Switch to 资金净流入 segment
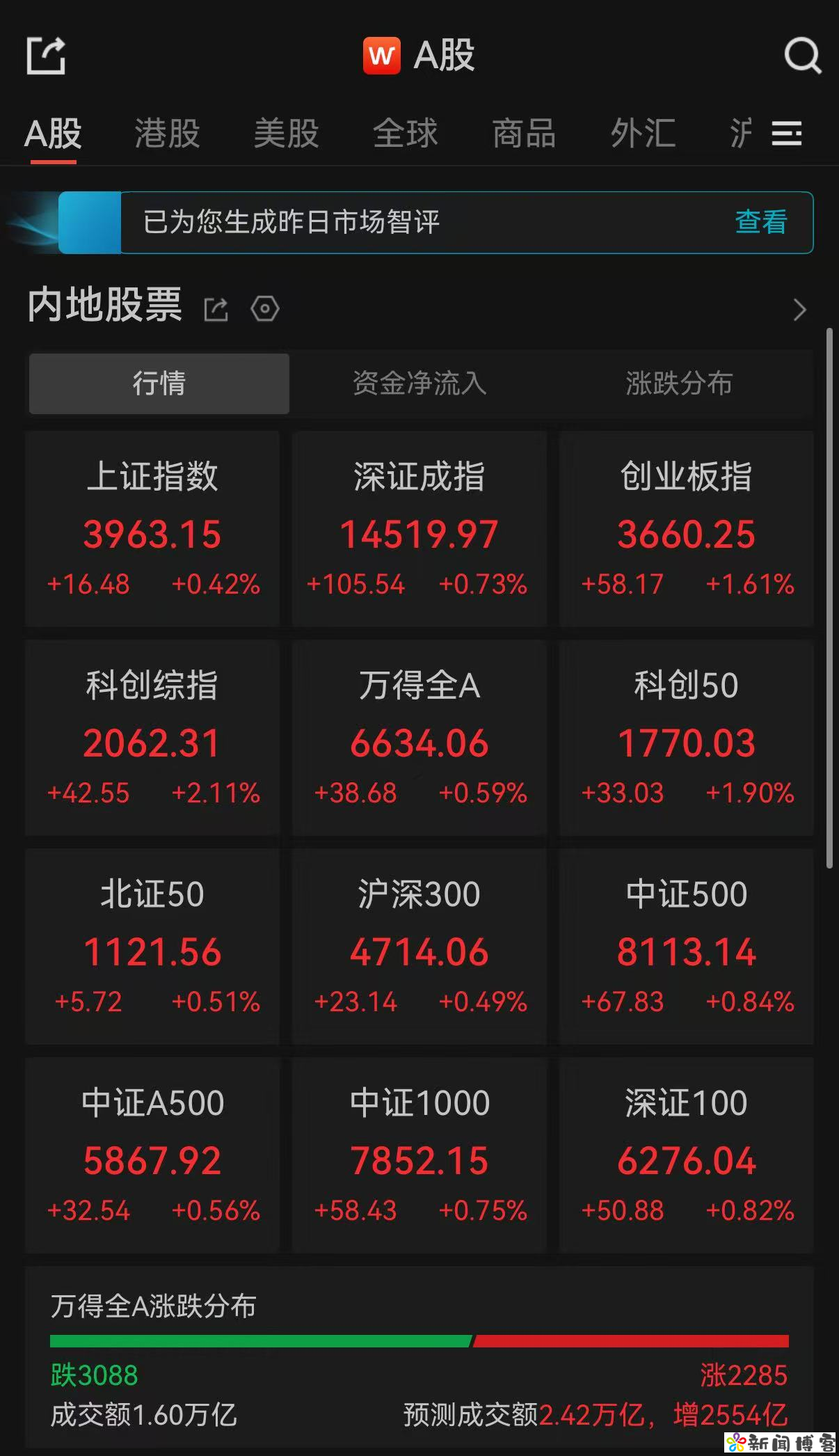The image size is (839, 1456). coord(419,383)
